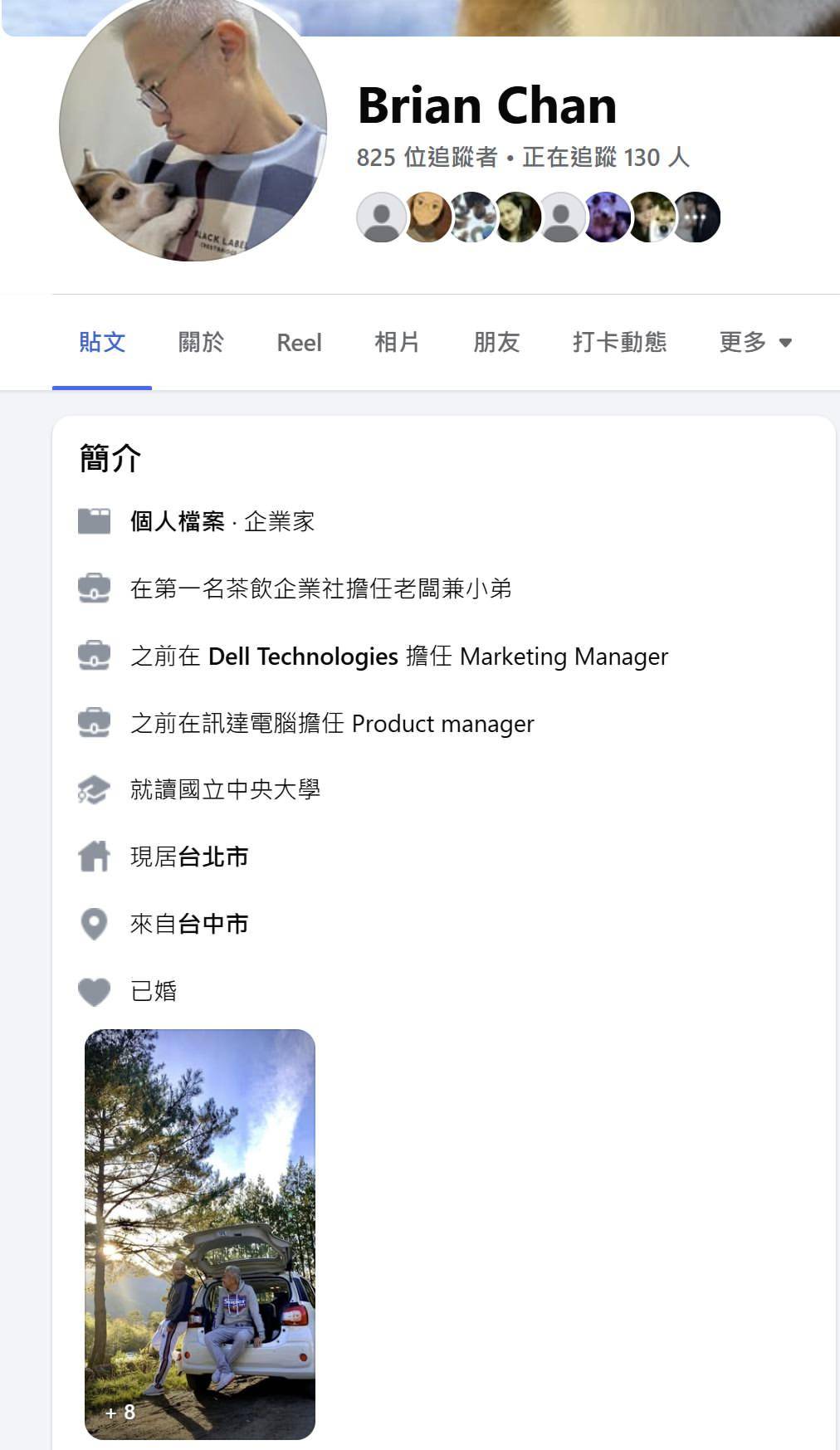Switch to the 貼文 tab

(102, 342)
